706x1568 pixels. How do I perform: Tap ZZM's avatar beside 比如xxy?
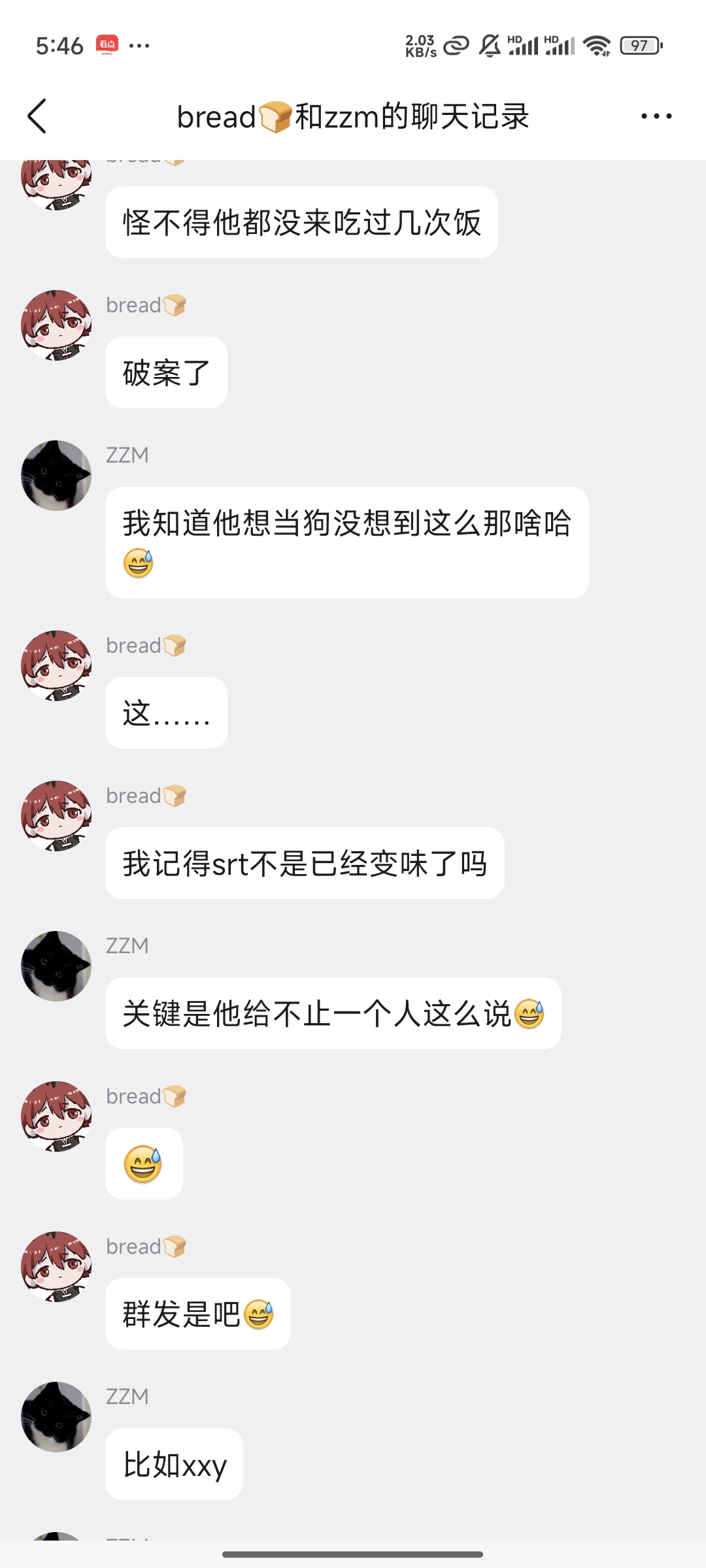[56, 1416]
